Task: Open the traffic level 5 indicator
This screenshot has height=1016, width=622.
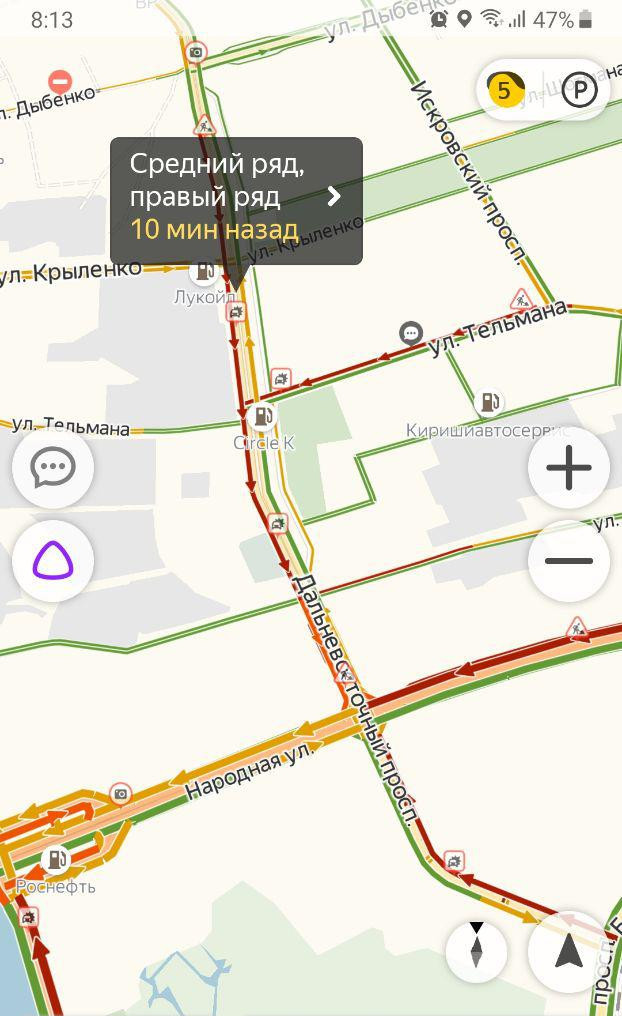Action: pos(505,90)
